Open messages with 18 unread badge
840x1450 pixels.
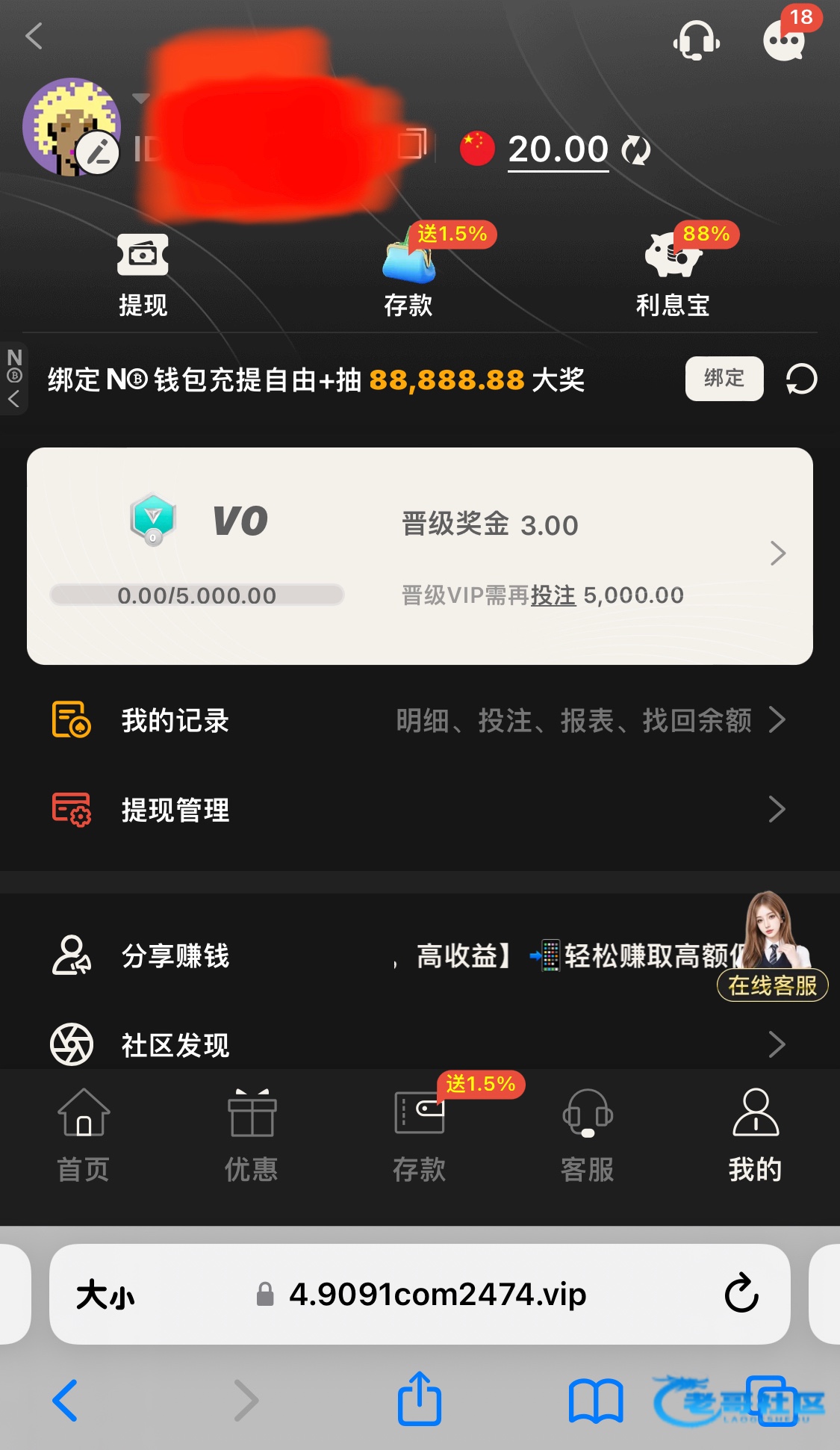tap(784, 39)
